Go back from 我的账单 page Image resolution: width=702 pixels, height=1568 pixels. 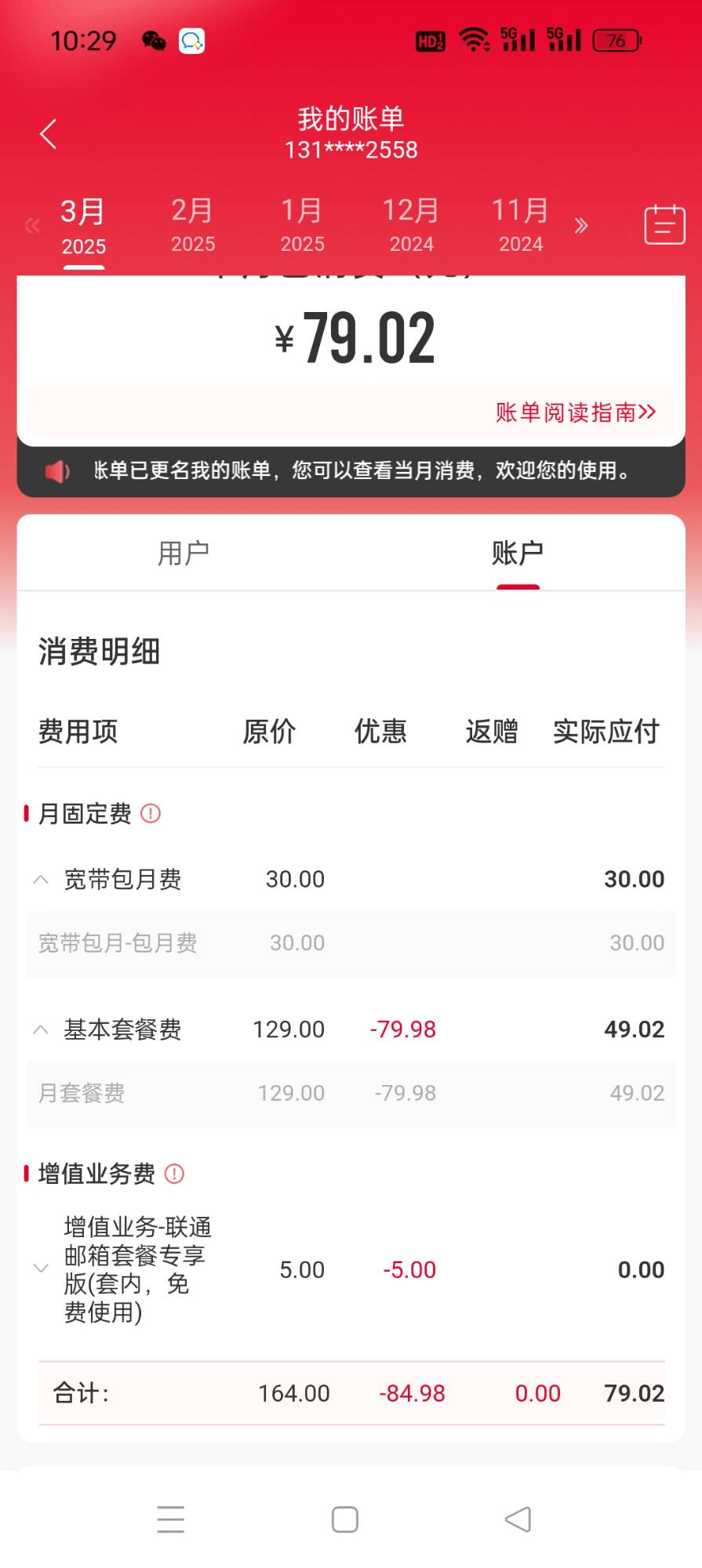coord(49,134)
